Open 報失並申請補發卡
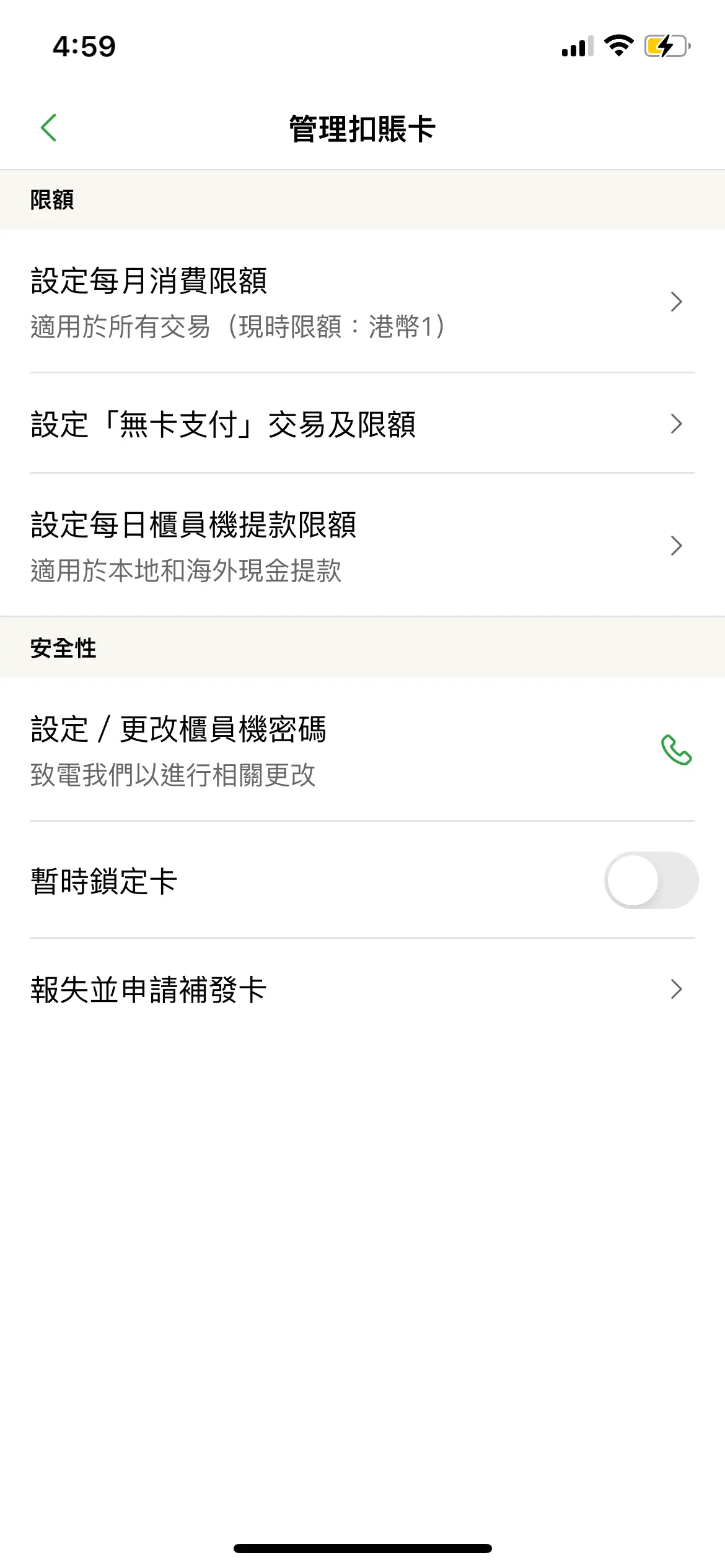 (362, 989)
